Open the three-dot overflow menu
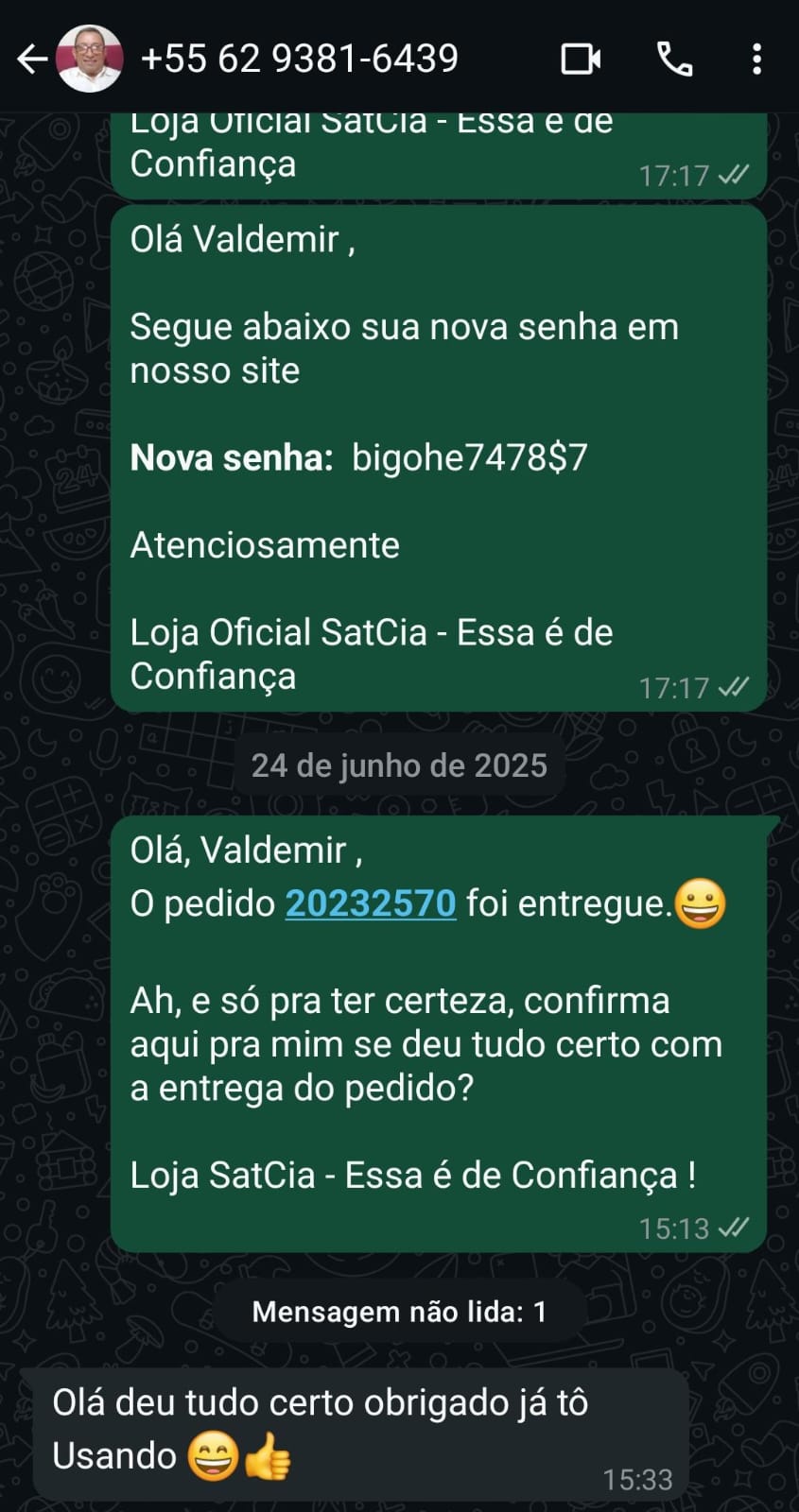The width and height of the screenshot is (799, 1512). coord(756,59)
